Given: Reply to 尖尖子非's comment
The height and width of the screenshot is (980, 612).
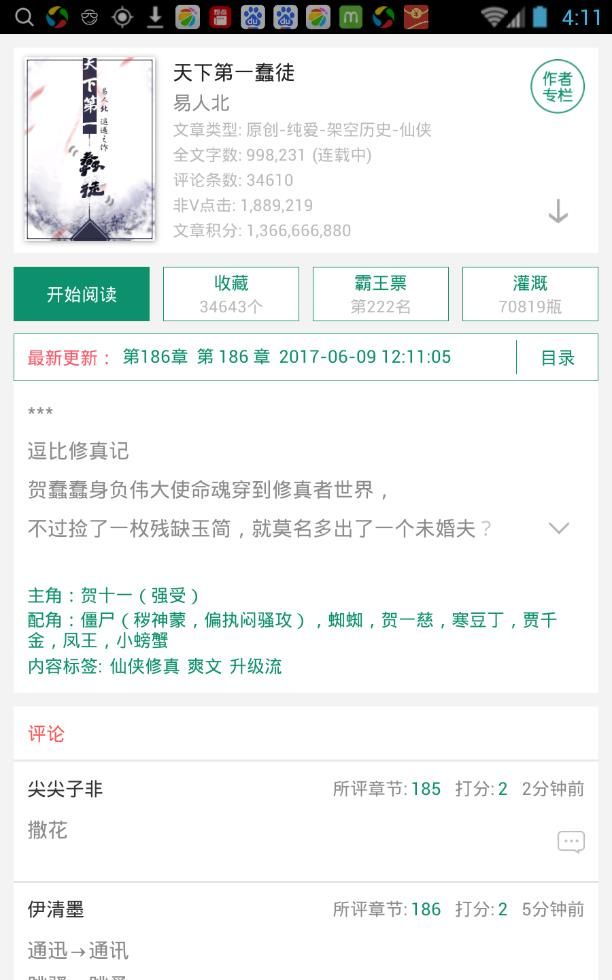Looking at the screenshot, I should coord(570,842).
